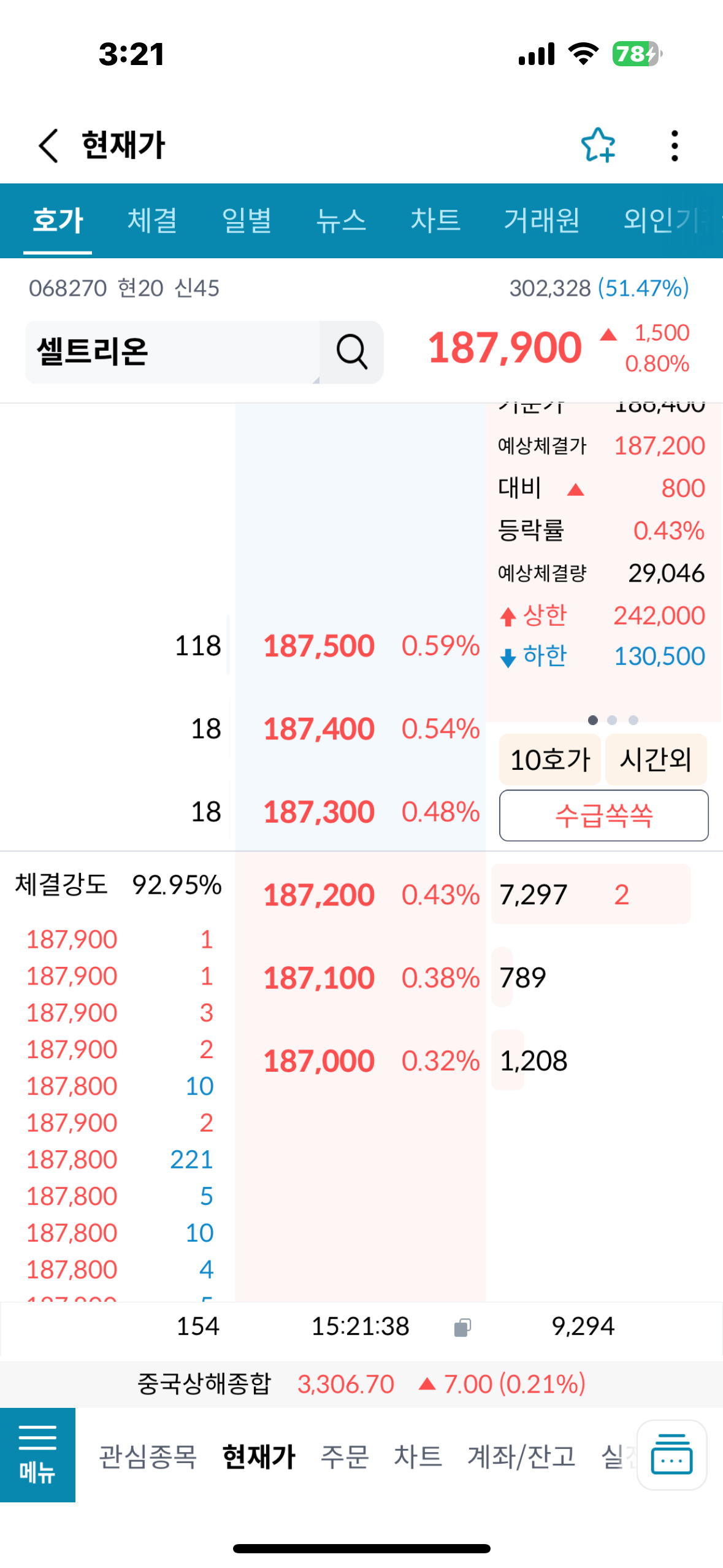
Task: Add 셀트리온 to favorites with star icon
Action: point(598,145)
